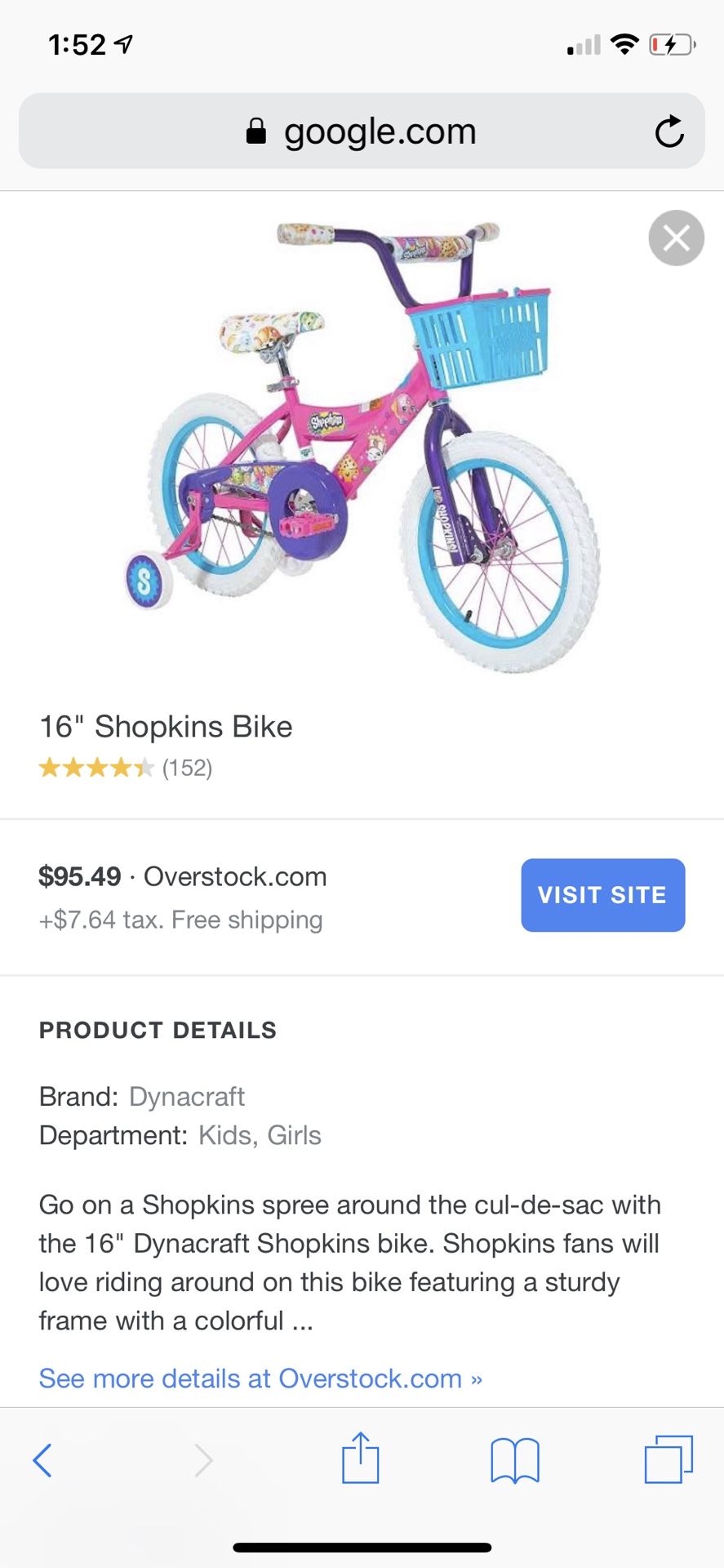This screenshot has width=724, height=1568.
Task: Open Safari bookmarks
Action: pos(514,1460)
